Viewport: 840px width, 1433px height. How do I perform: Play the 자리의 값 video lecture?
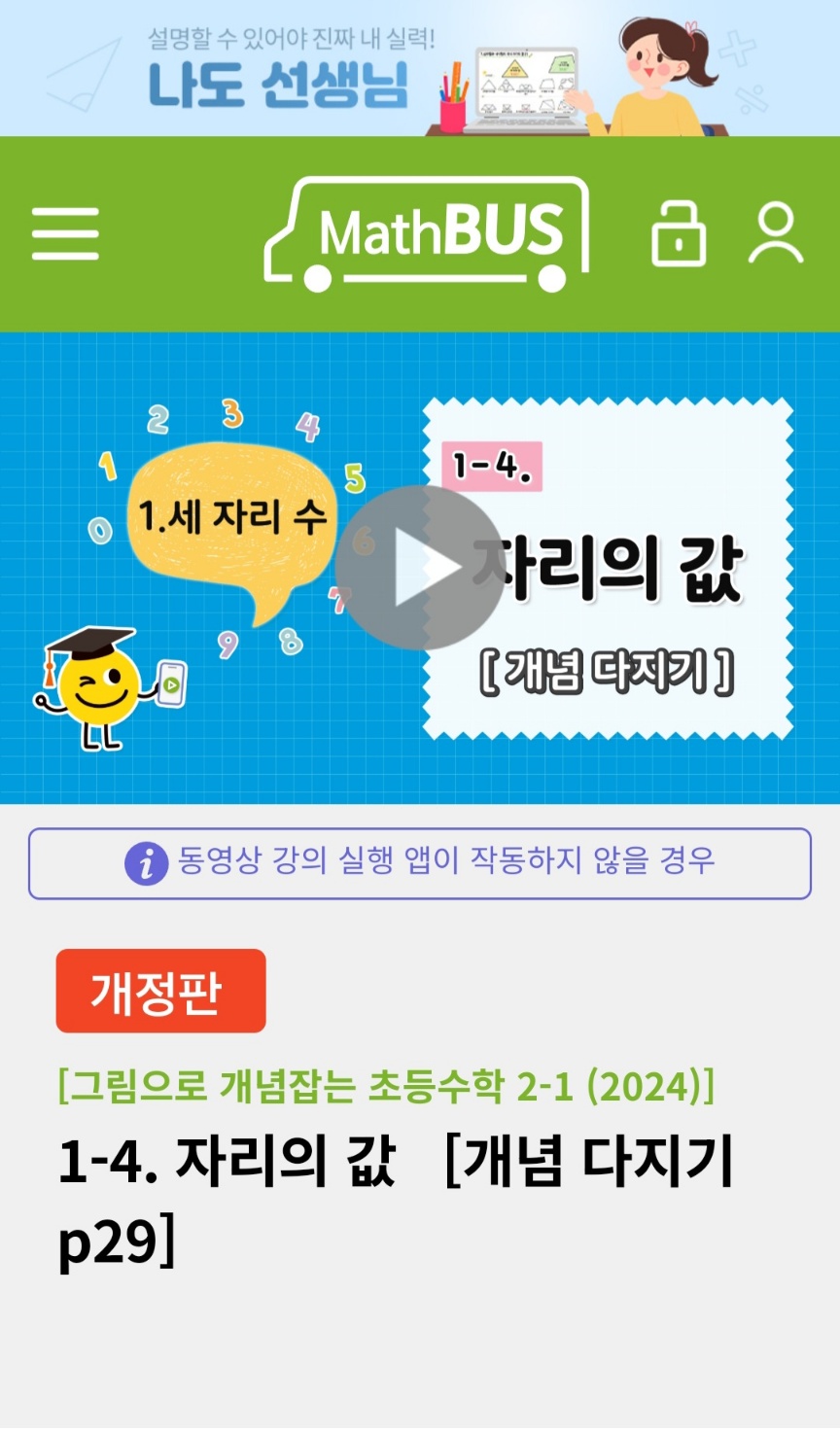[x=419, y=568]
